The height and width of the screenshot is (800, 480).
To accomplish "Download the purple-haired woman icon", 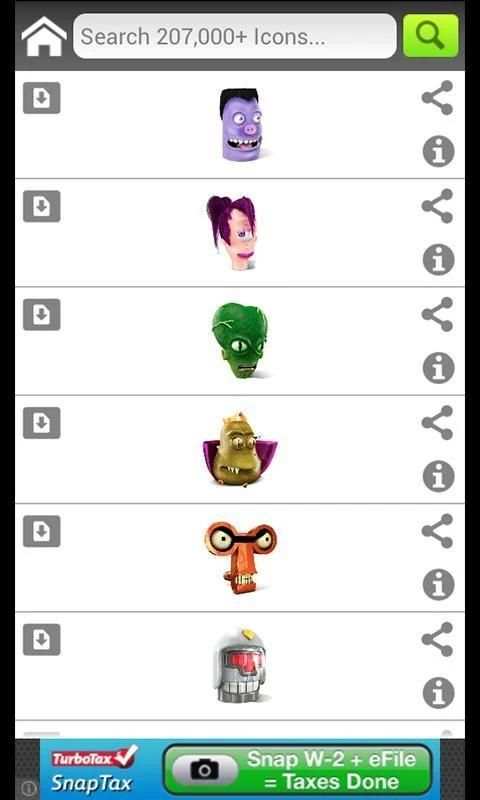I will pos(42,206).
